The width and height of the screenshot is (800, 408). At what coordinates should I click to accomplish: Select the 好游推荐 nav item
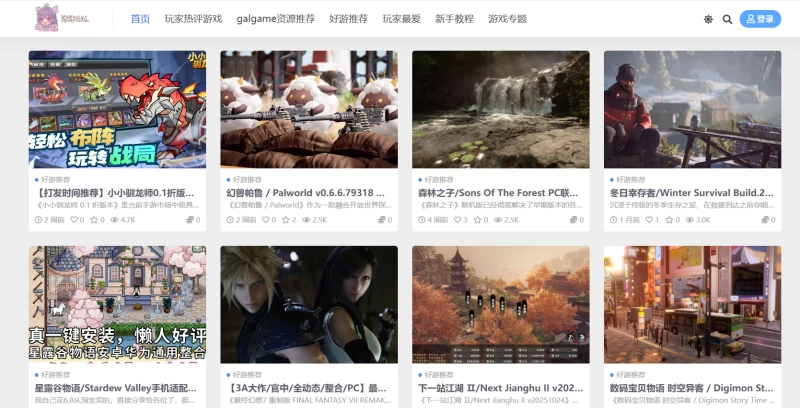(x=348, y=19)
